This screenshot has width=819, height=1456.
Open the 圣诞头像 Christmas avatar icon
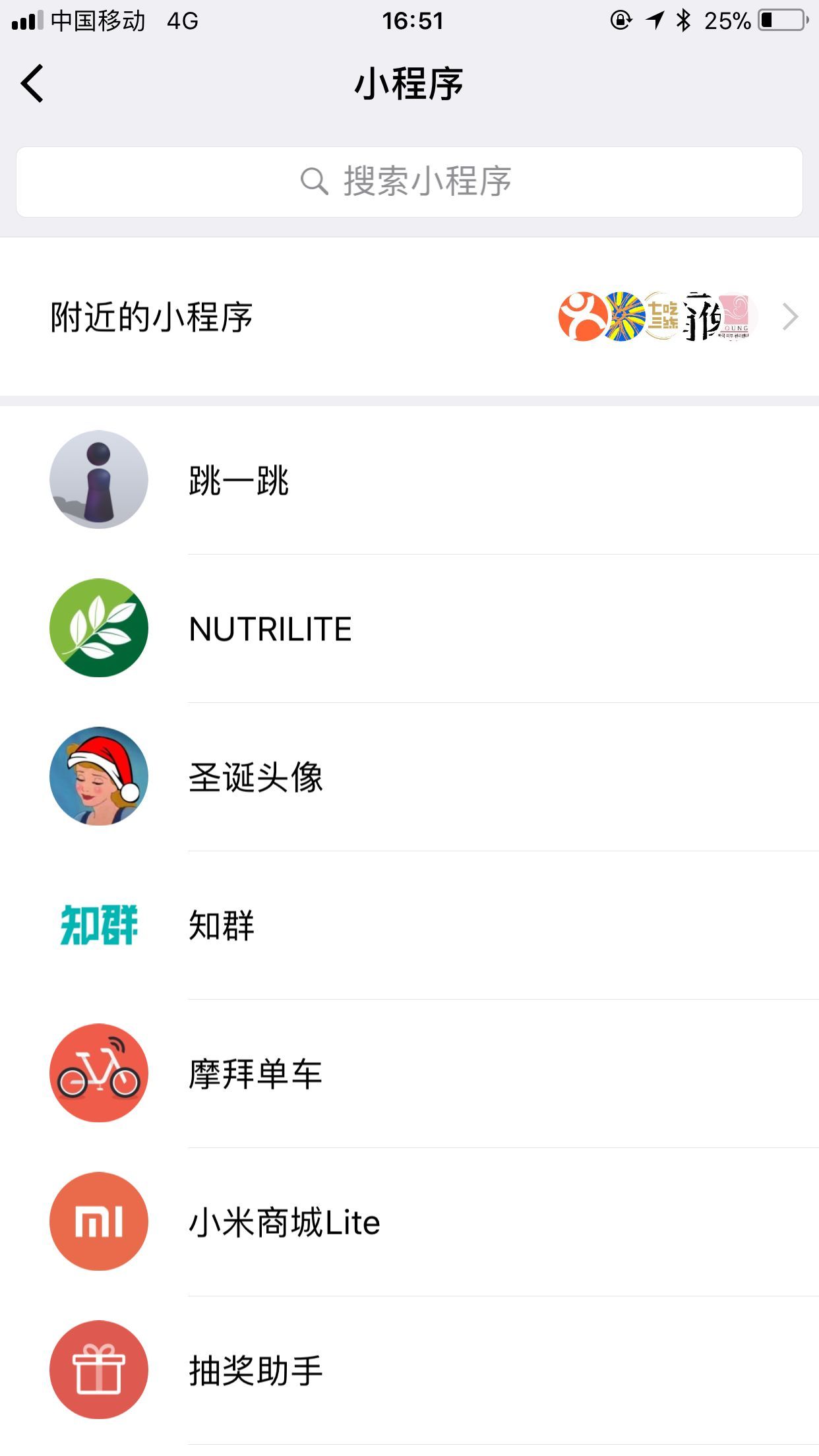click(98, 777)
